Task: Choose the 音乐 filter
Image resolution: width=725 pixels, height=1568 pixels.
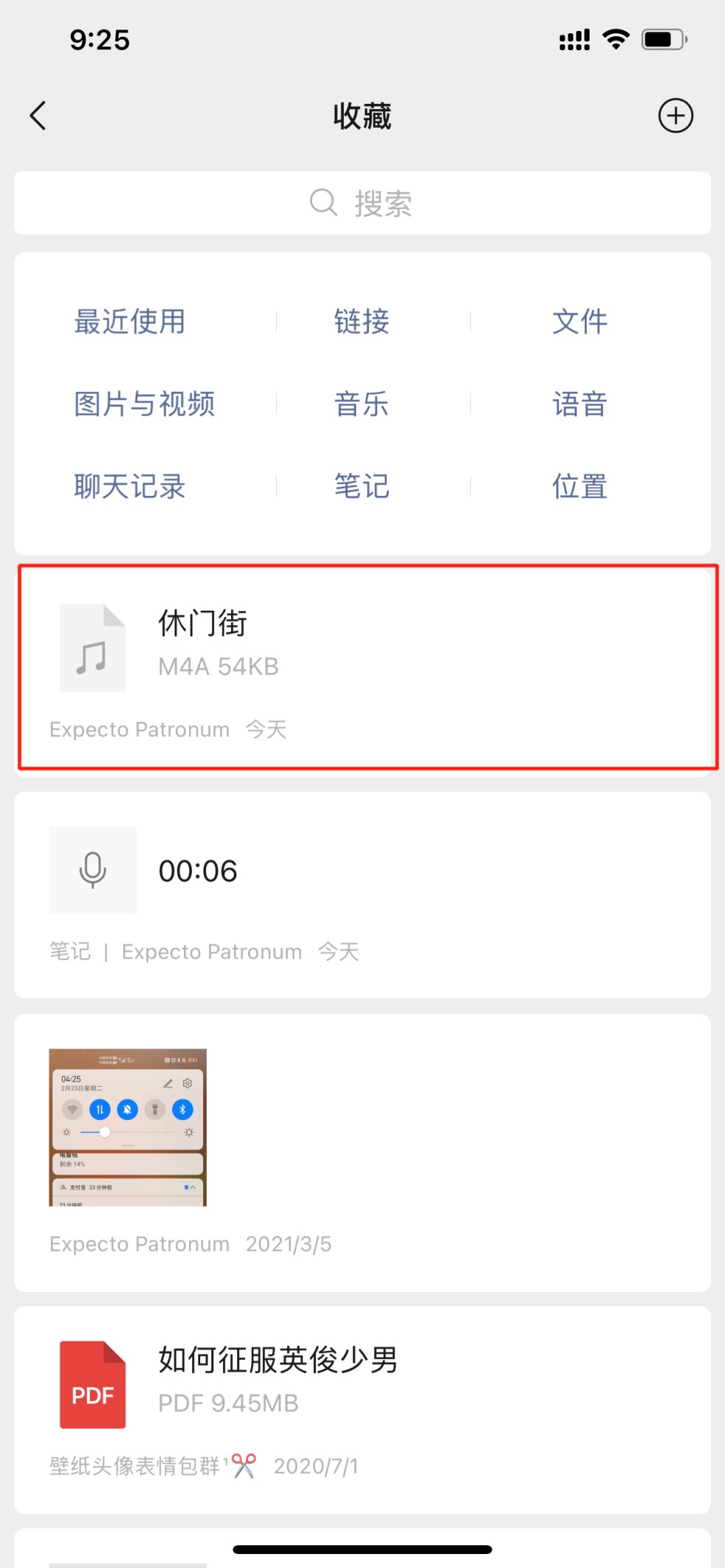Action: 361,404
